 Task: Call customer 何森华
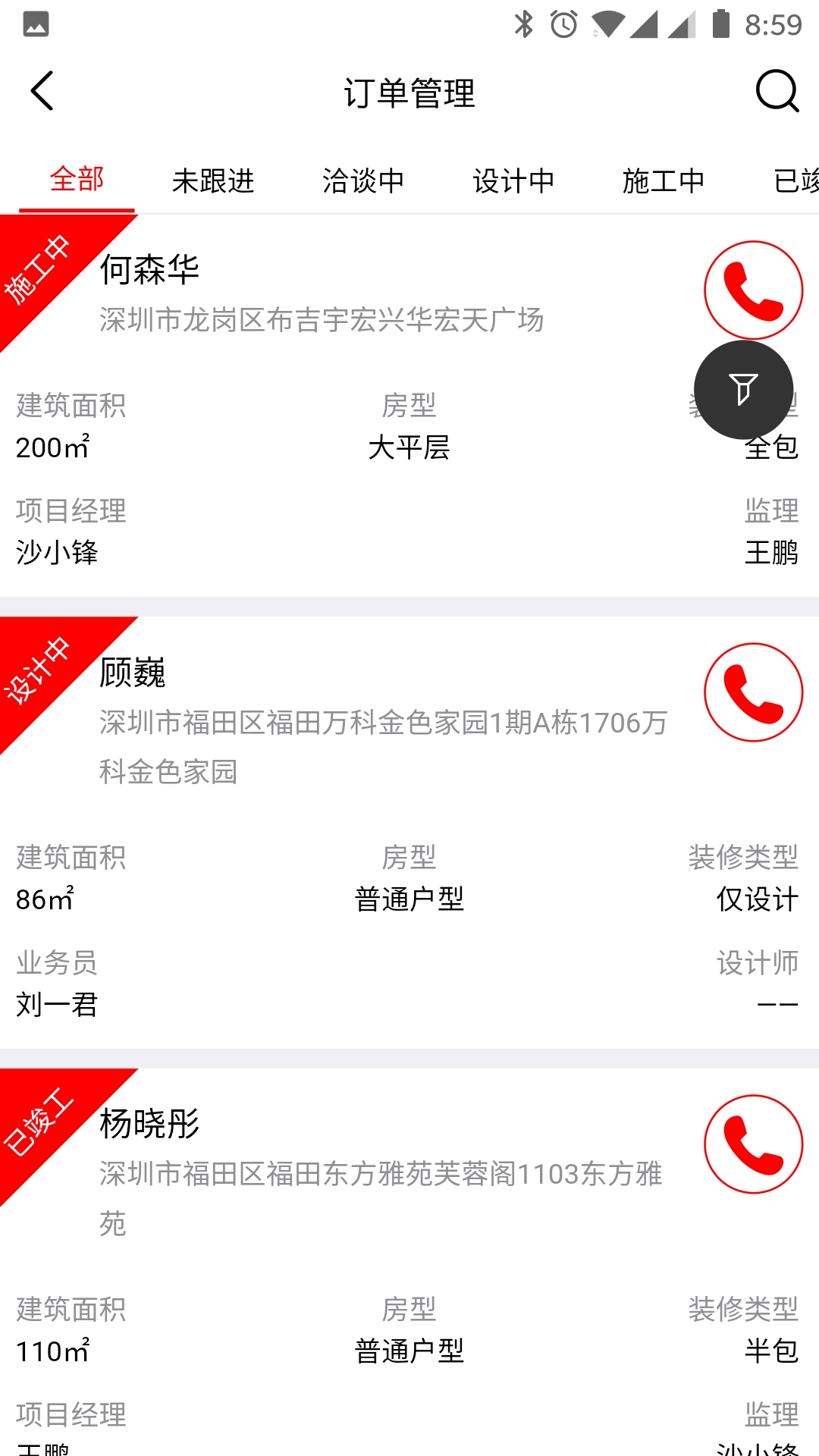[753, 290]
